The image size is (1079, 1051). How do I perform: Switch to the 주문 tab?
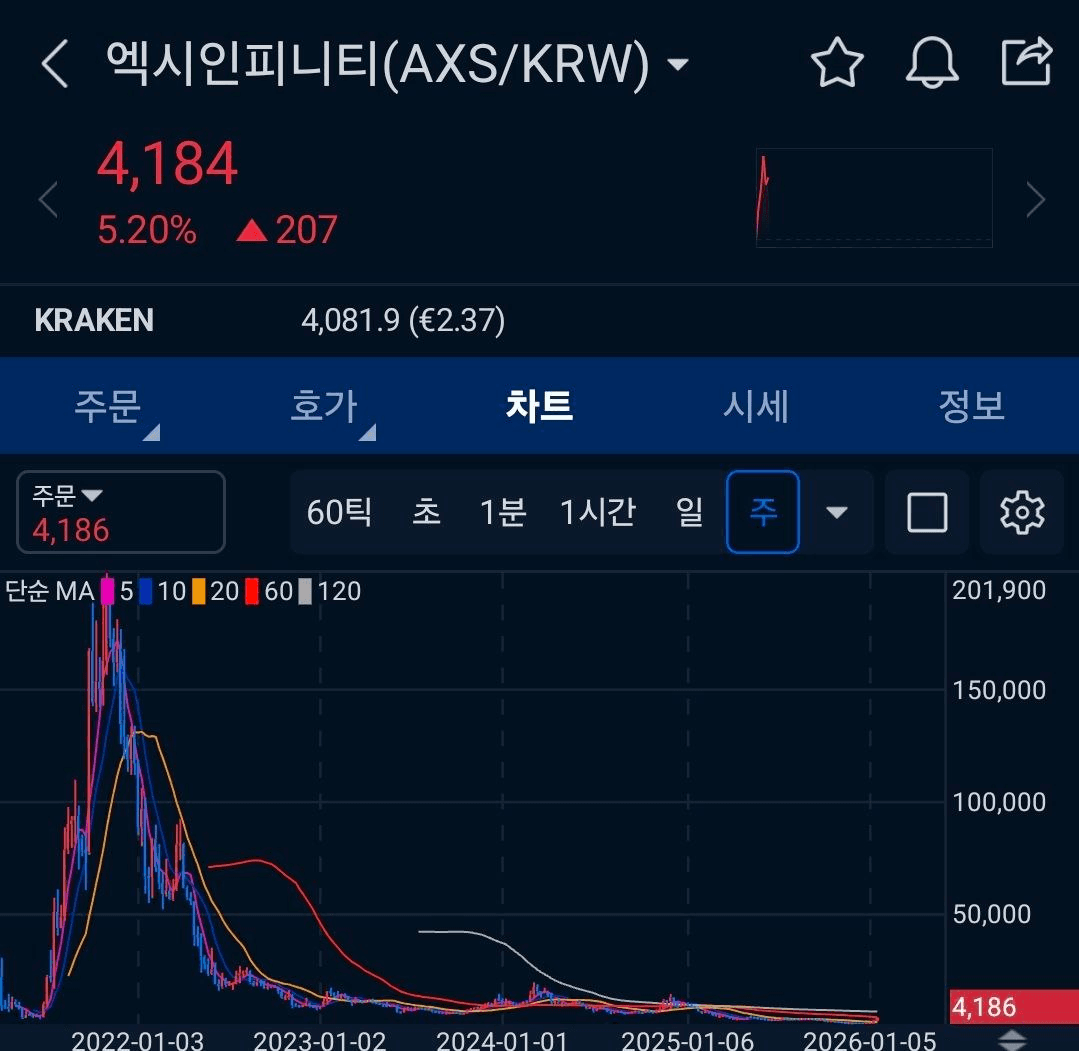point(108,406)
